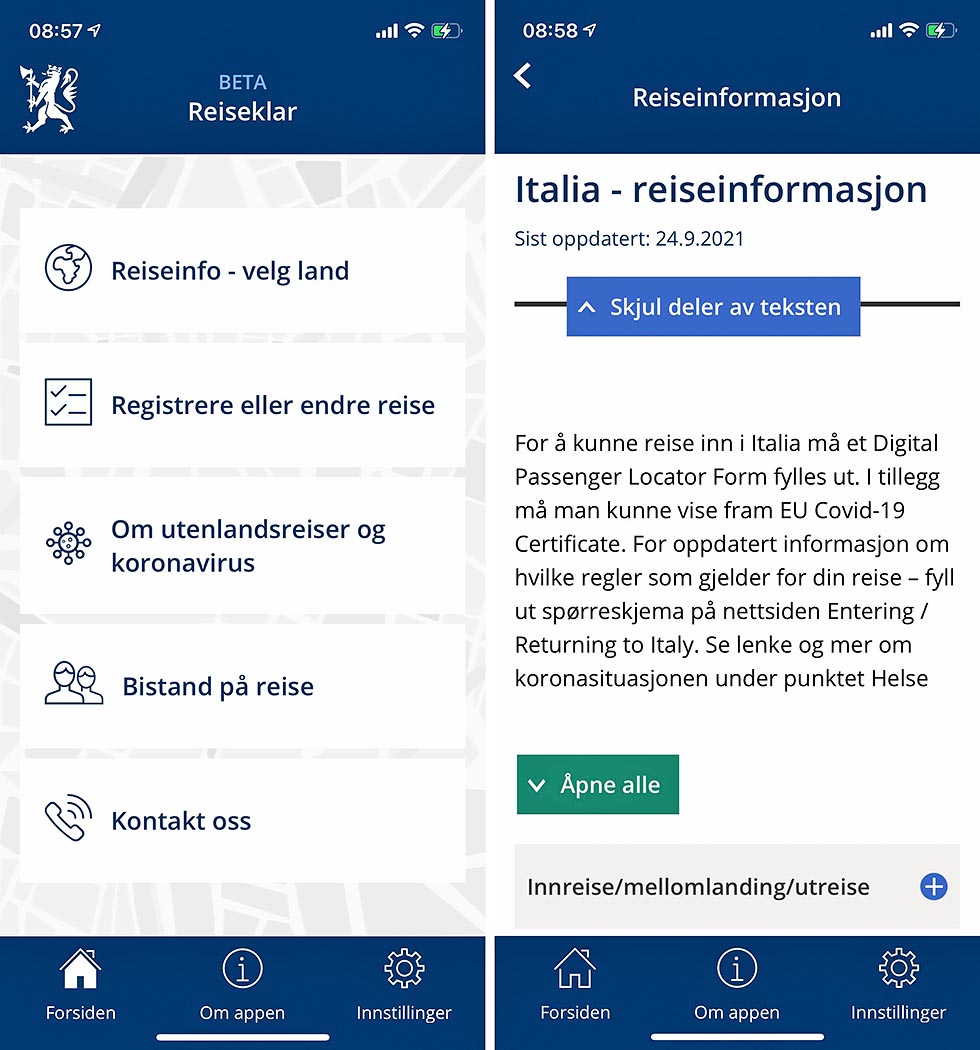Open Innstillinger tab on Reiseklar home screen

point(404,986)
